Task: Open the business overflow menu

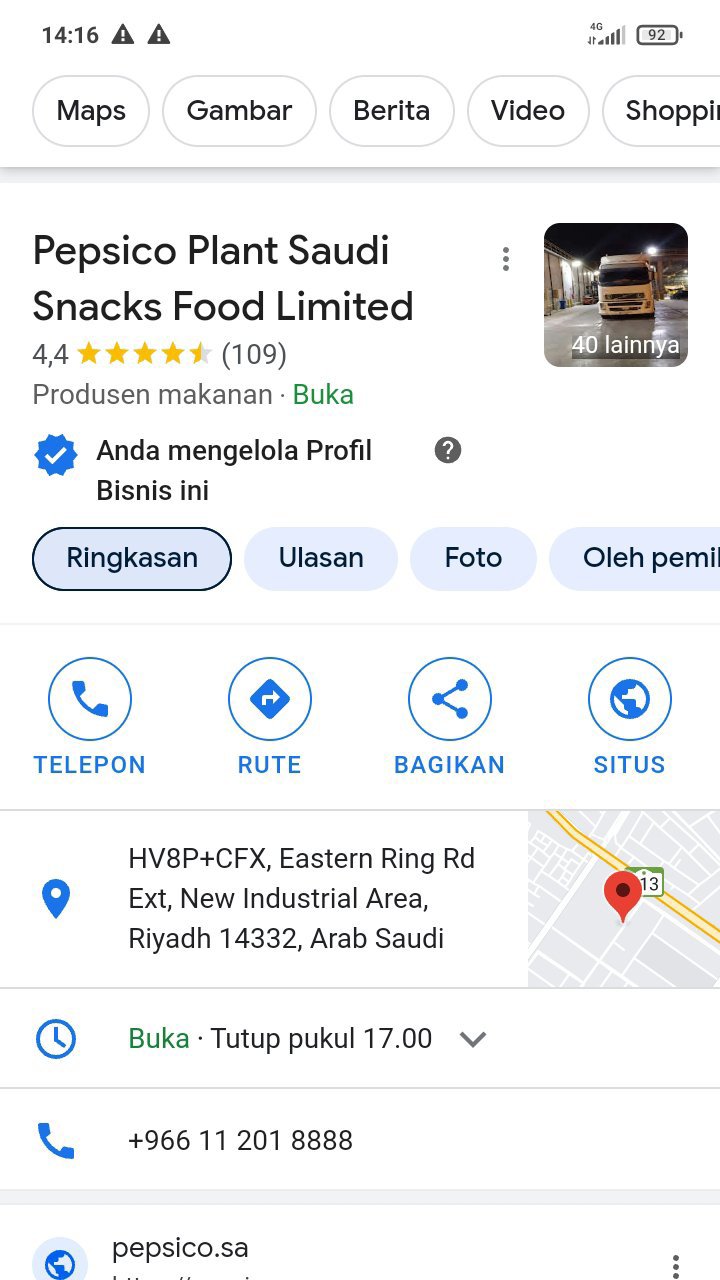Action: [506, 259]
